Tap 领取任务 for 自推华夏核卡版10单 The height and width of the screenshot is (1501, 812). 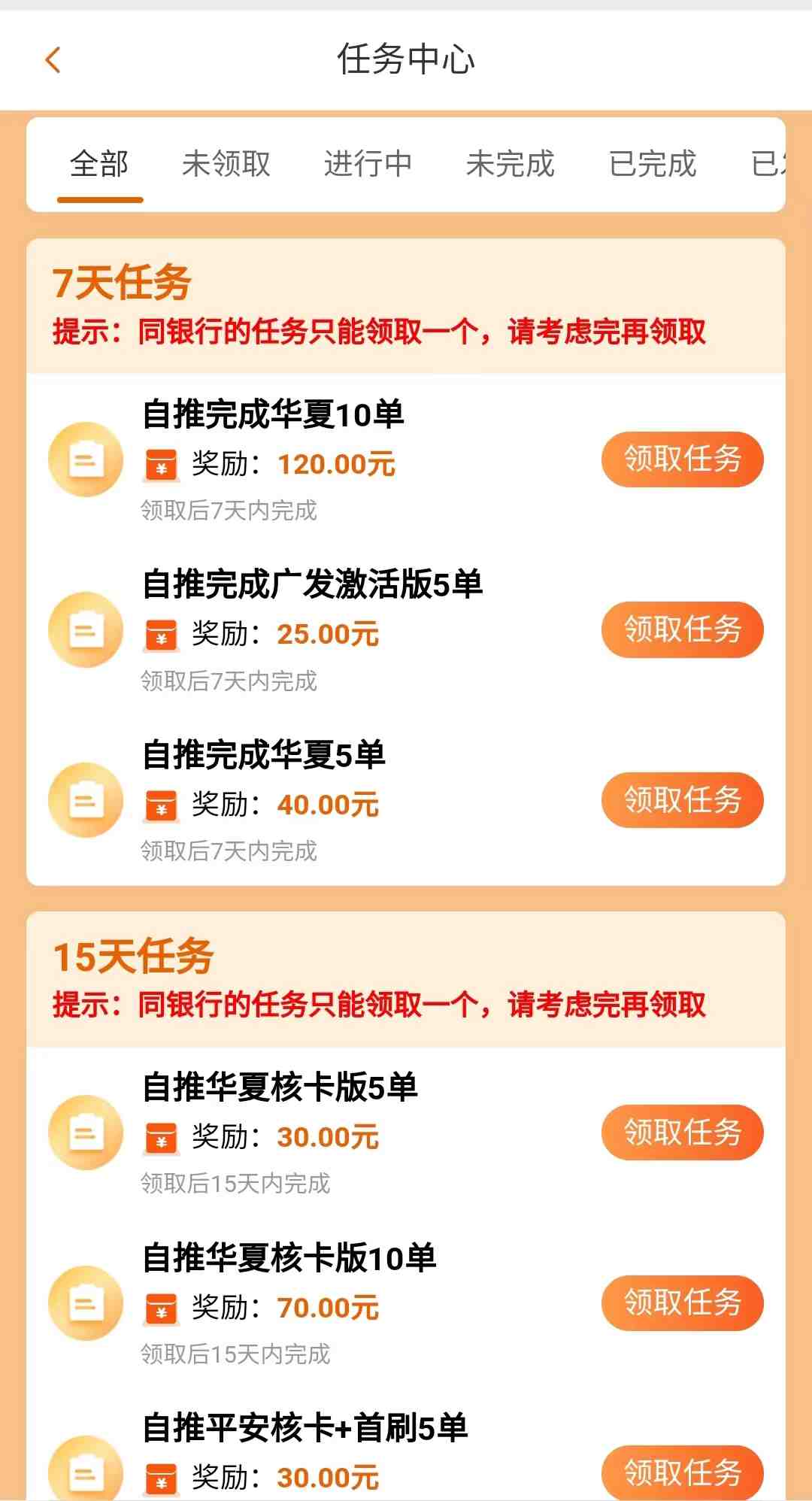[x=683, y=1303]
